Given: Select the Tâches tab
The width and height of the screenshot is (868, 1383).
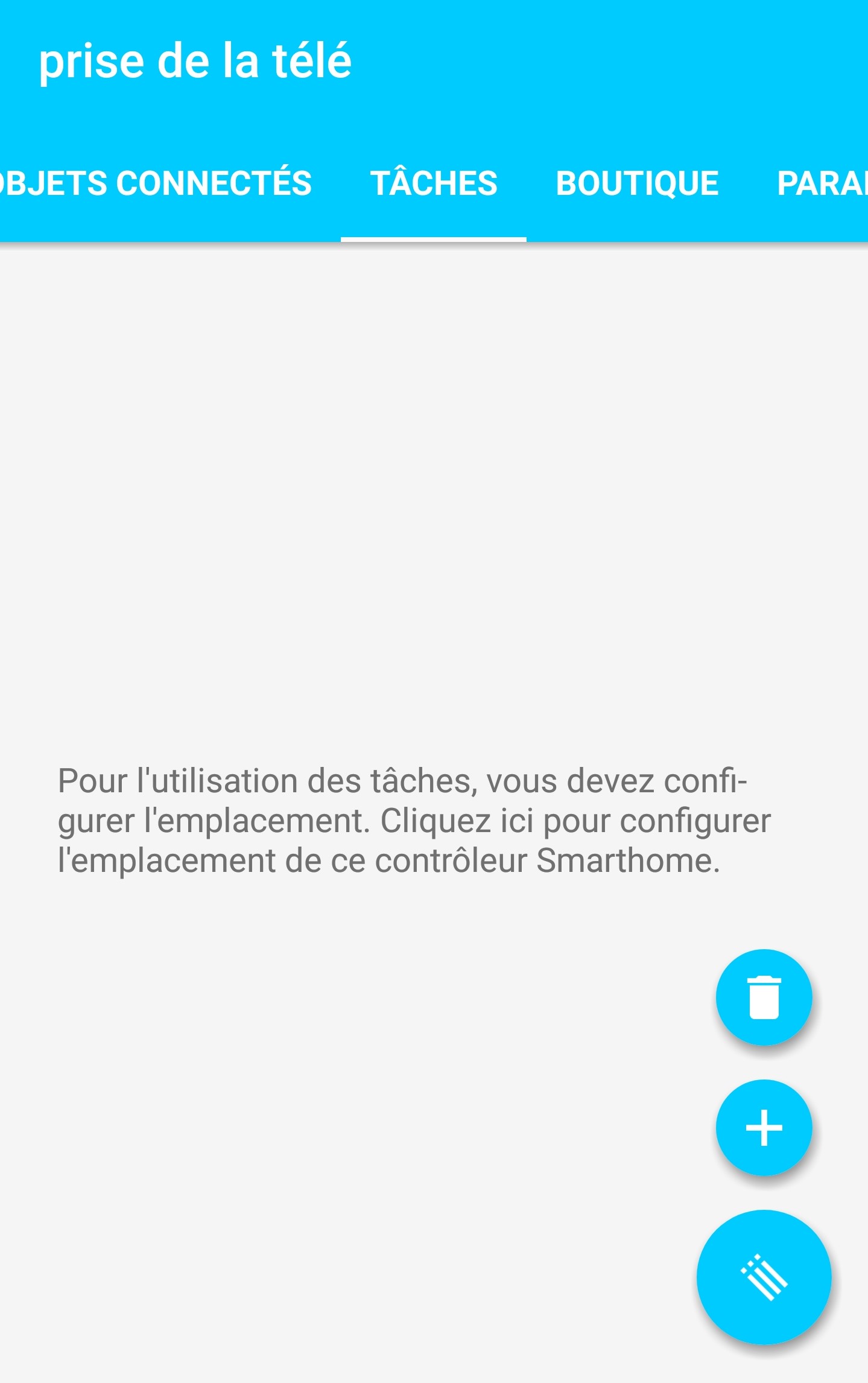Looking at the screenshot, I should coord(433,183).
